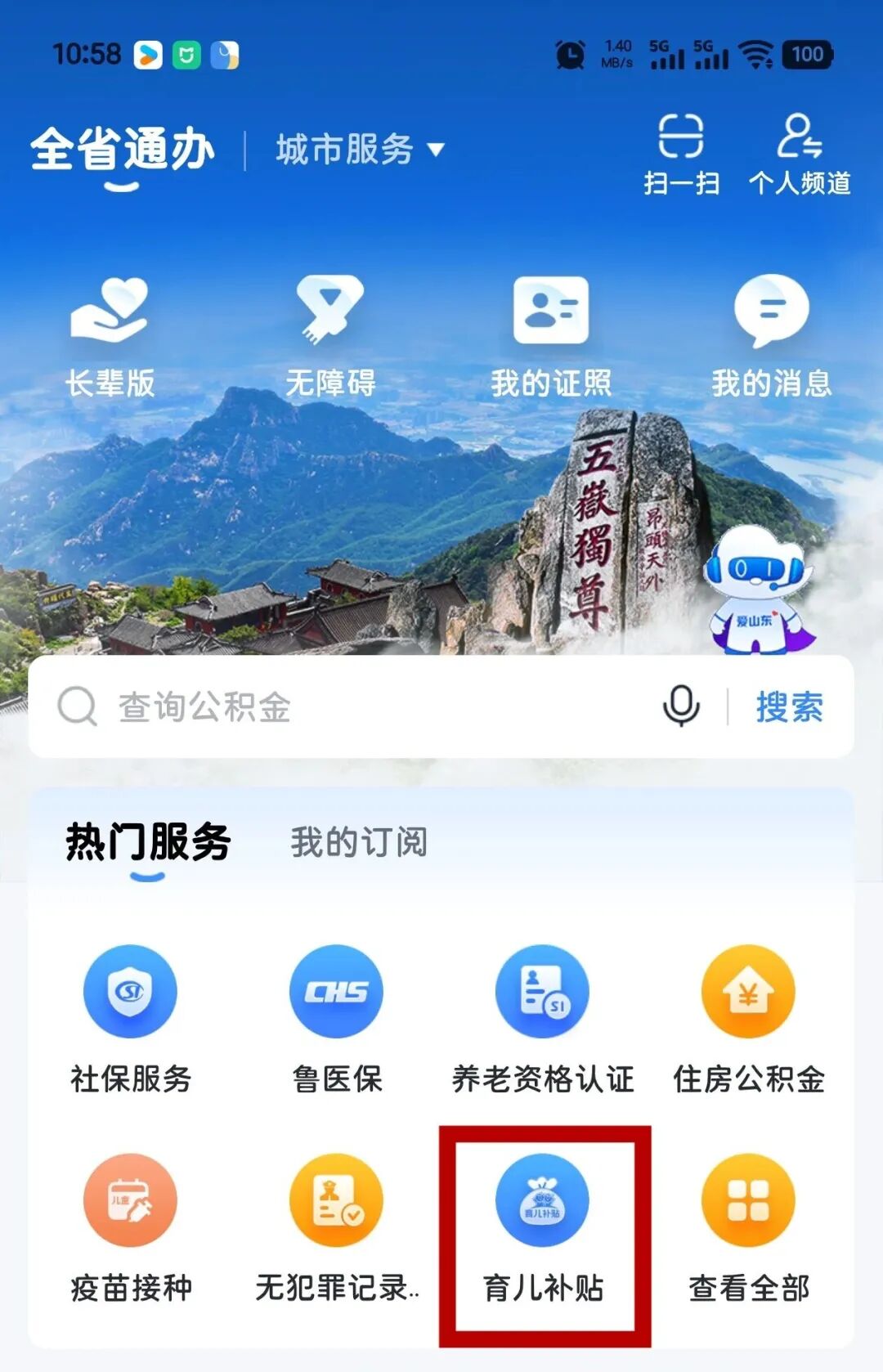Expand the 城市服务 dropdown

[360, 150]
